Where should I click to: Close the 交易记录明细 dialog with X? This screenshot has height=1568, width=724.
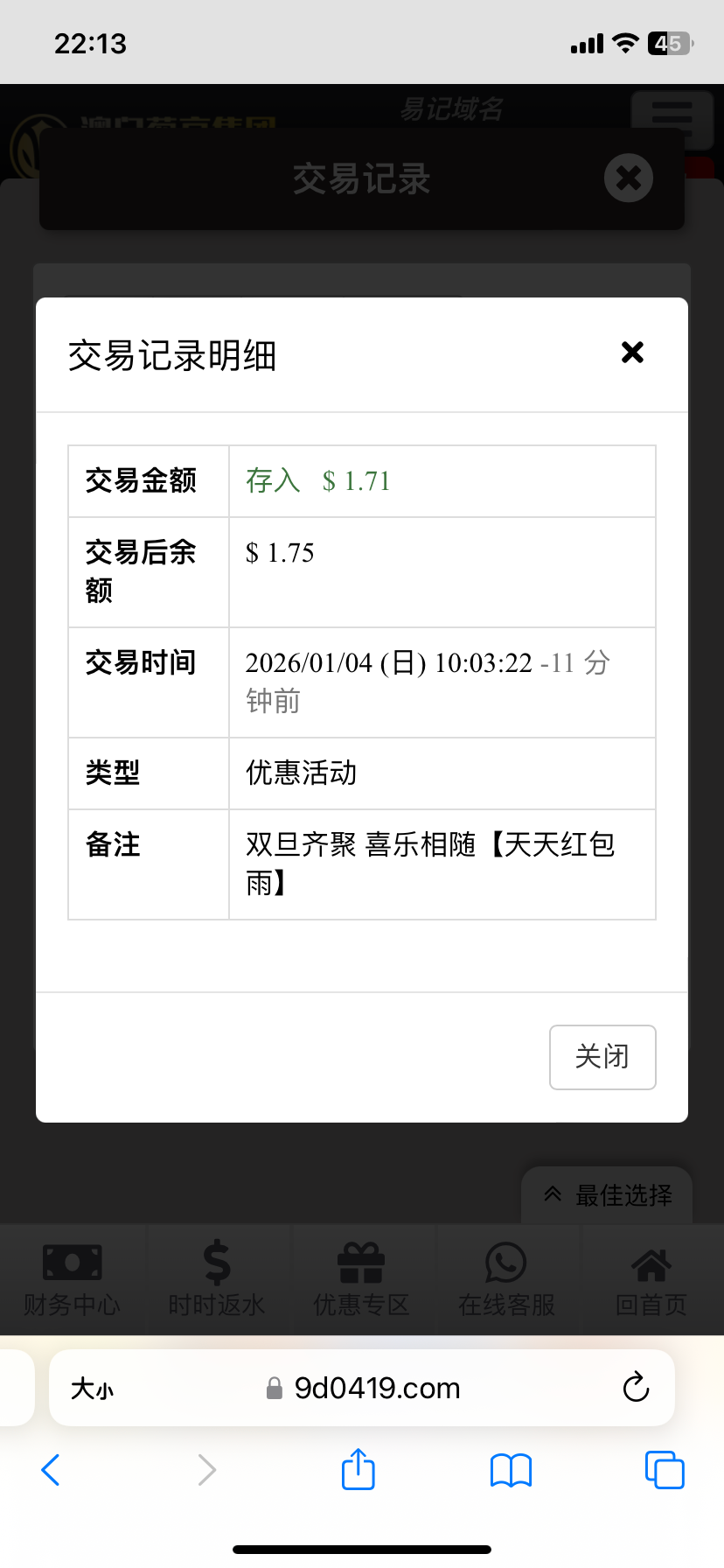click(632, 353)
